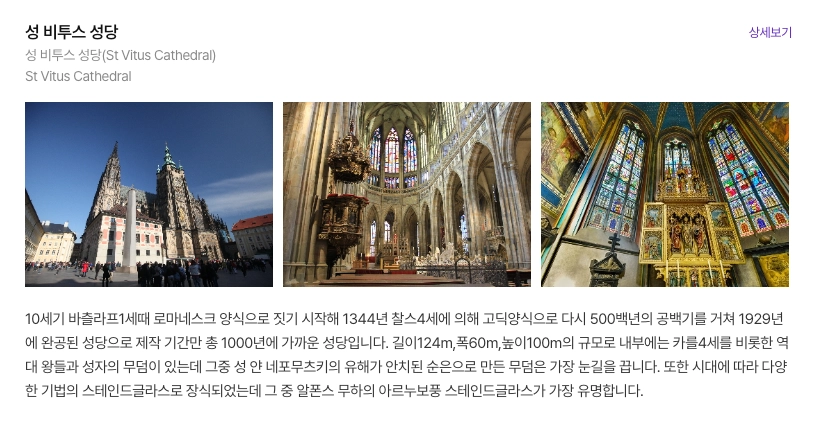817x443 pixels.
Task: Open the 상세보기 details link
Action: [769, 32]
